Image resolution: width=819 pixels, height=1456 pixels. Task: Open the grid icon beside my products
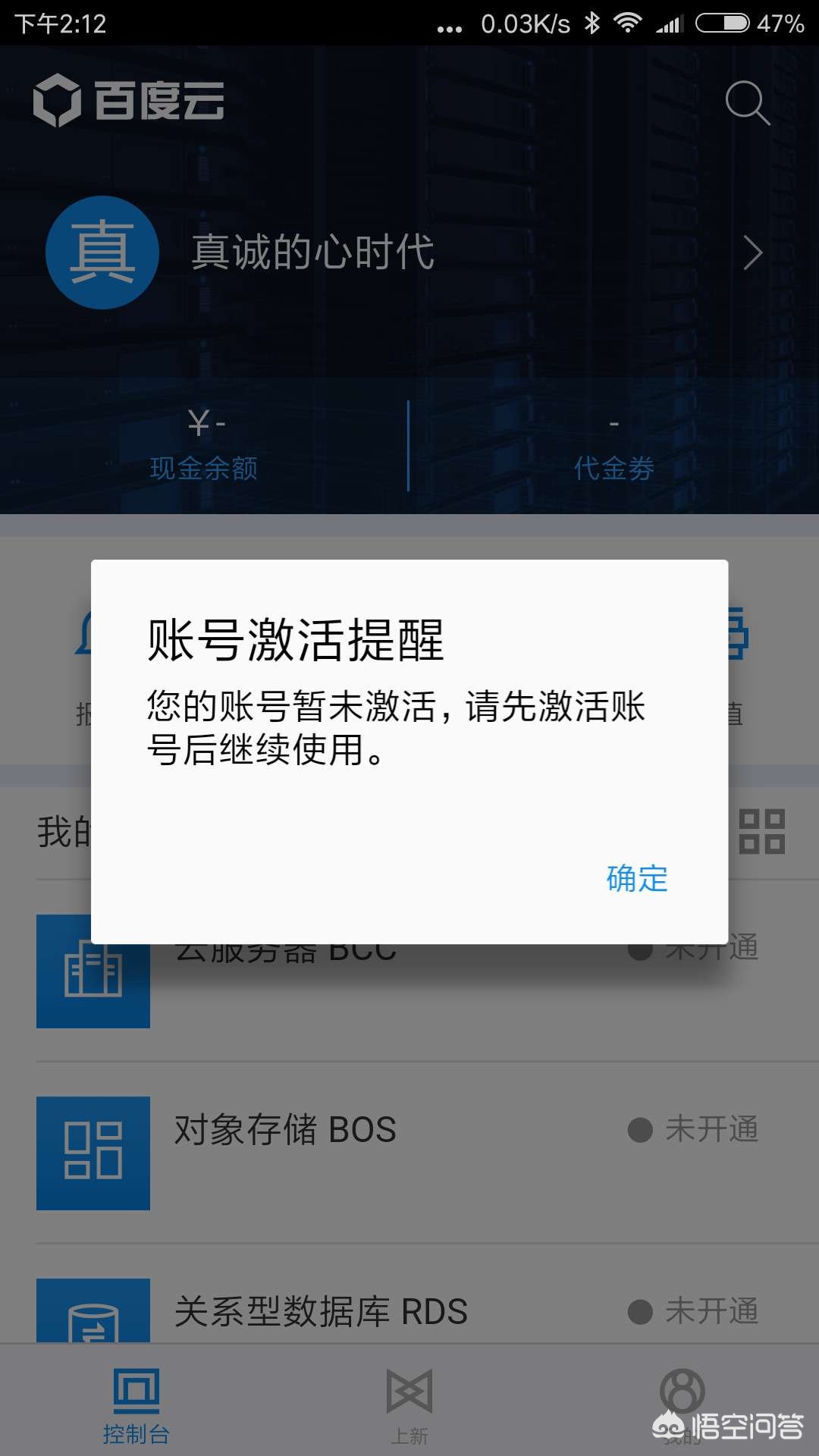pyautogui.click(x=761, y=832)
